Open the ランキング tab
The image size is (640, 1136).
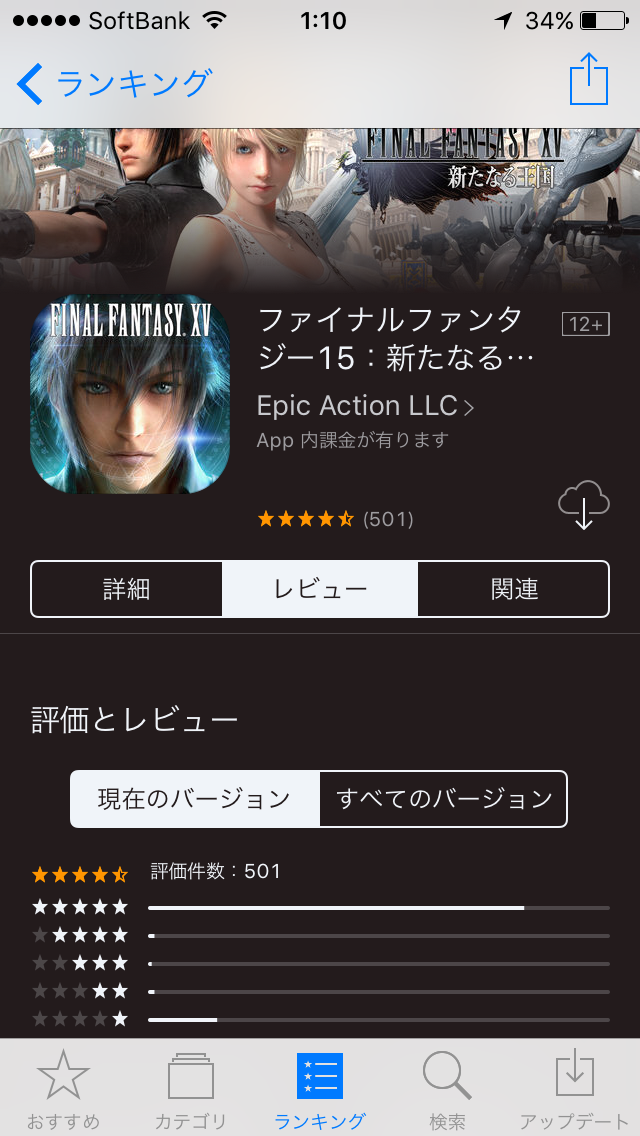coord(320,1089)
